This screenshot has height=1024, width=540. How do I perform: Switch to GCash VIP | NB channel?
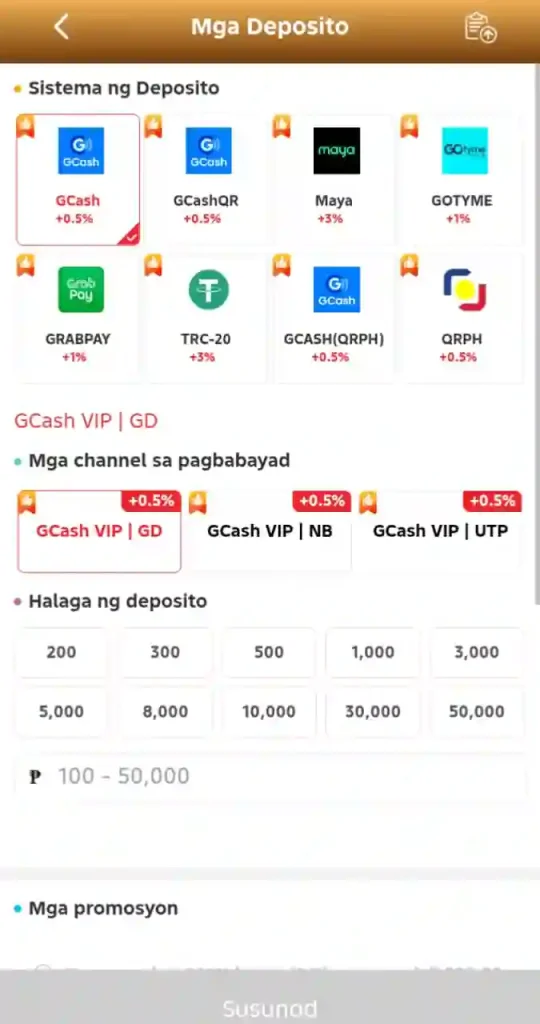coord(270,532)
